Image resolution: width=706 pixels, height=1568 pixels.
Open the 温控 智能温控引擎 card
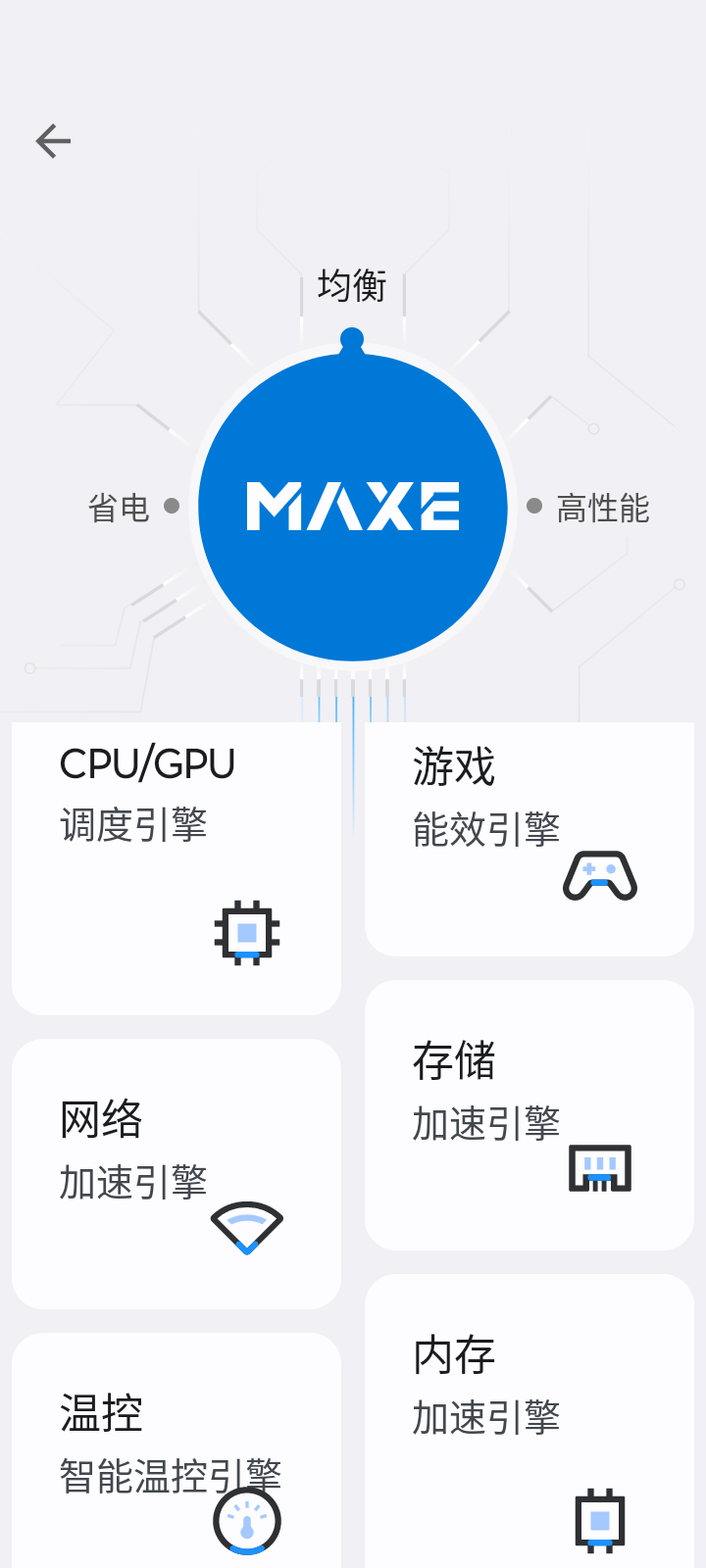(176, 1450)
